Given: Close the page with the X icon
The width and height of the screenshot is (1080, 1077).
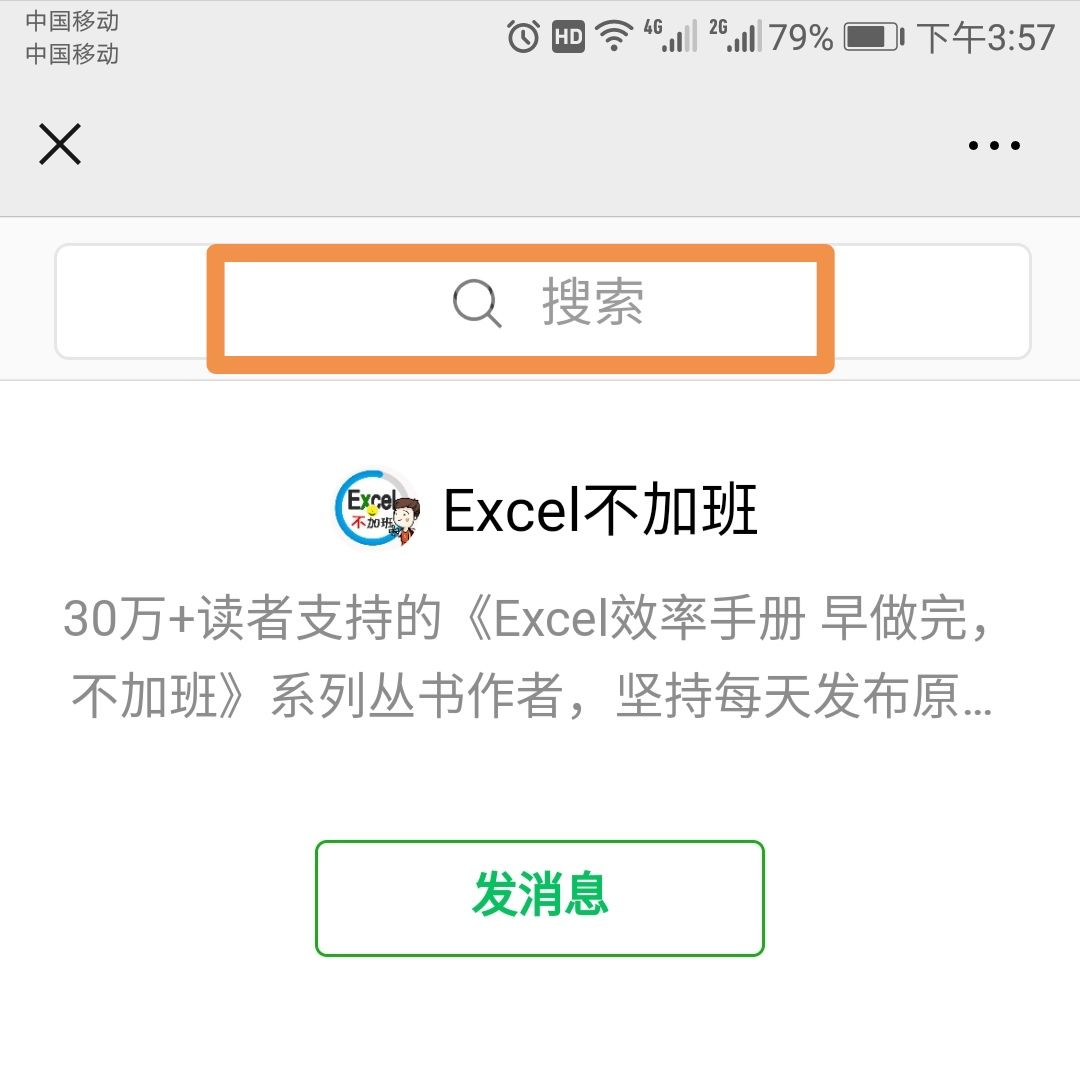Looking at the screenshot, I should pyautogui.click(x=60, y=145).
